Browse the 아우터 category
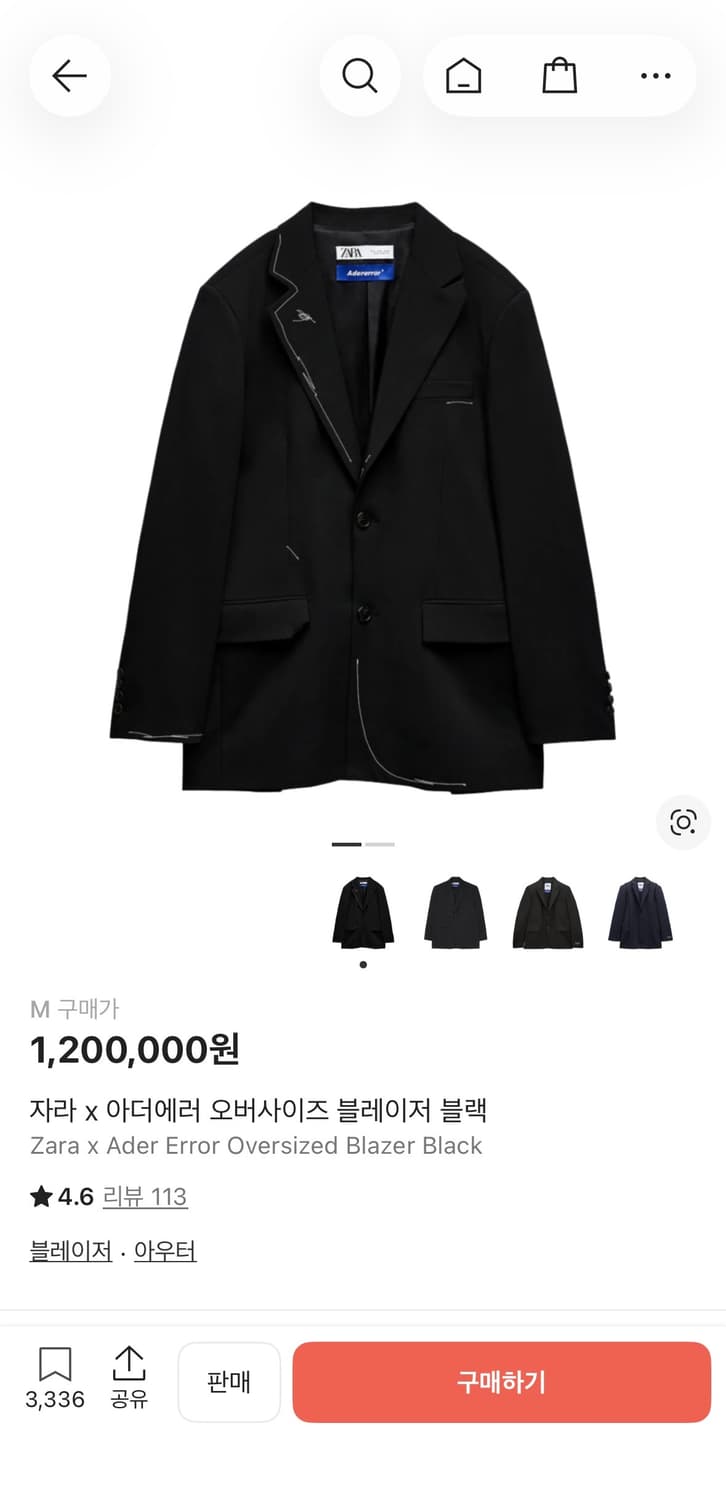 [x=163, y=1251]
